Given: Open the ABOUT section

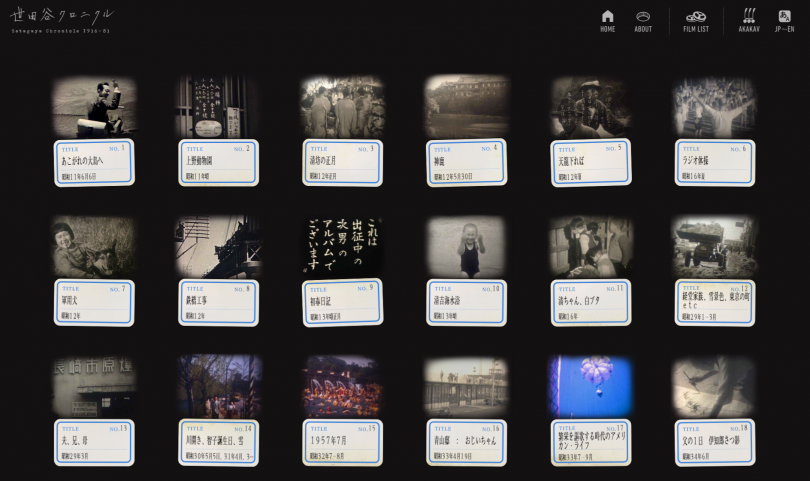Looking at the screenshot, I should point(643,21).
